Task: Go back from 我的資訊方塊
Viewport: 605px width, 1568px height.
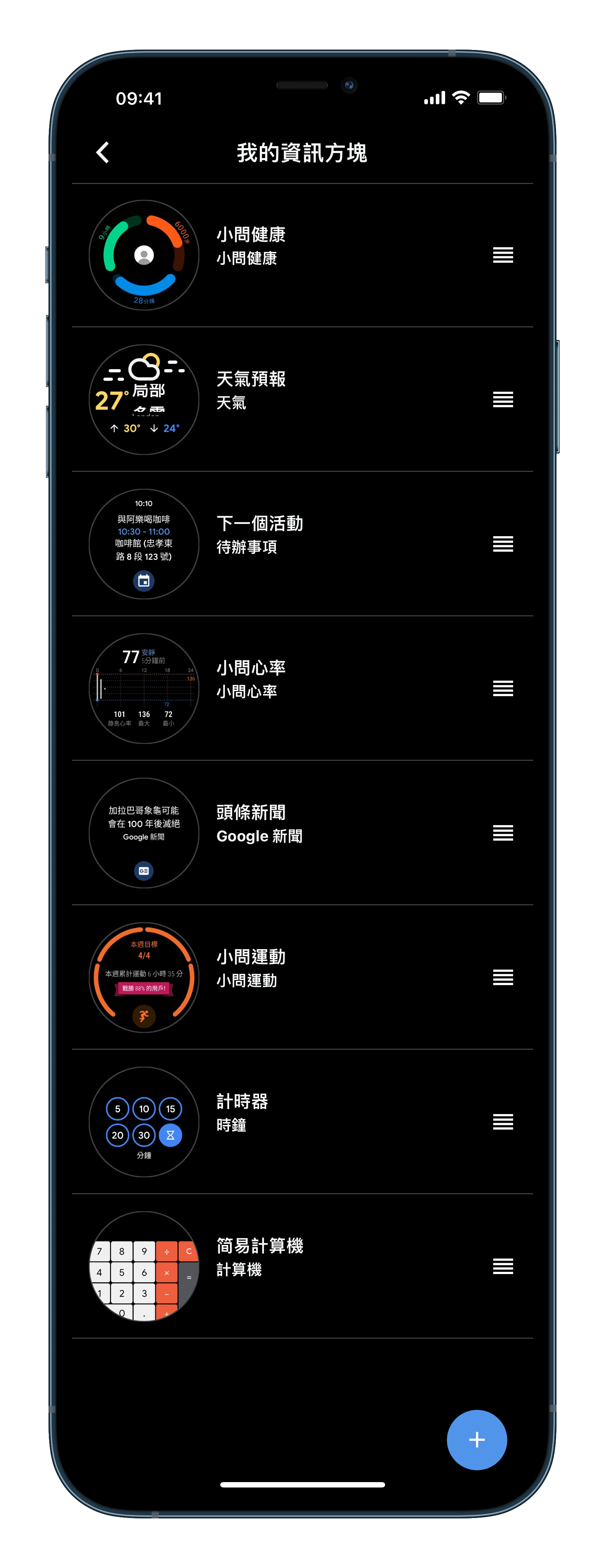Action: click(103, 152)
